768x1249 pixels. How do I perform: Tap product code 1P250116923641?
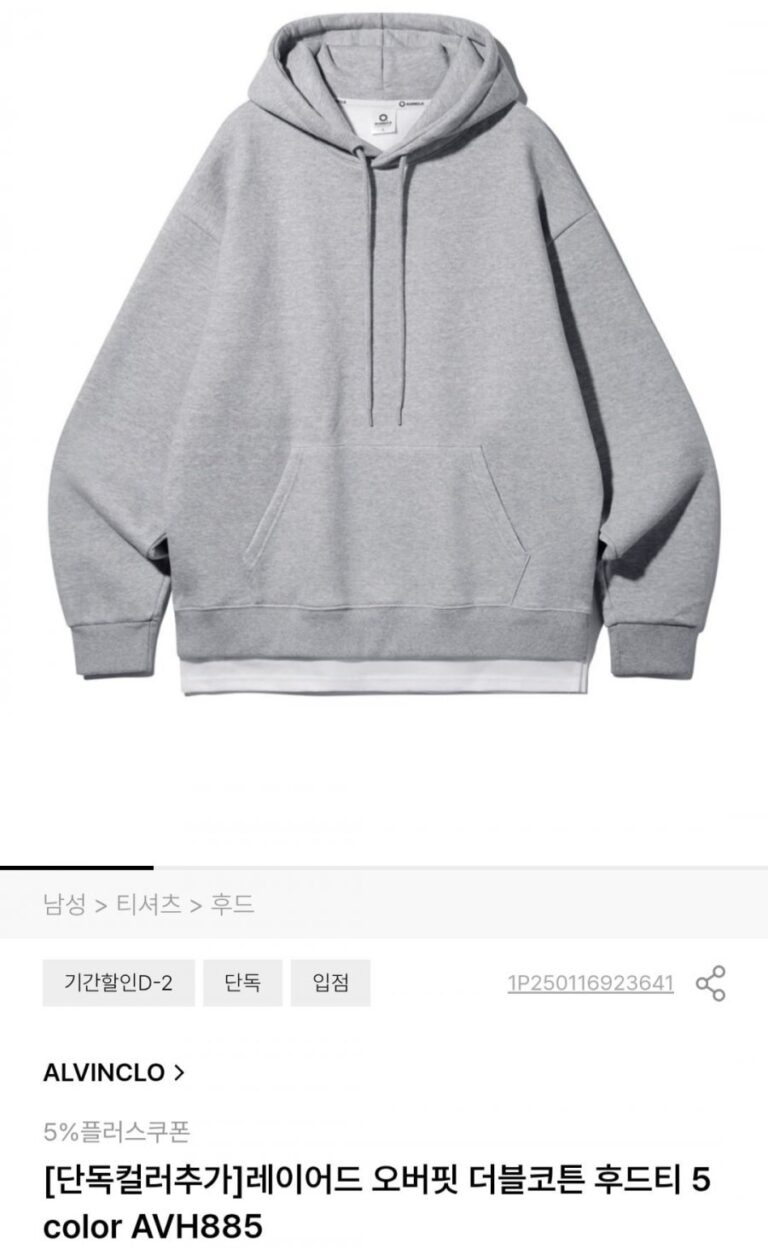point(590,983)
